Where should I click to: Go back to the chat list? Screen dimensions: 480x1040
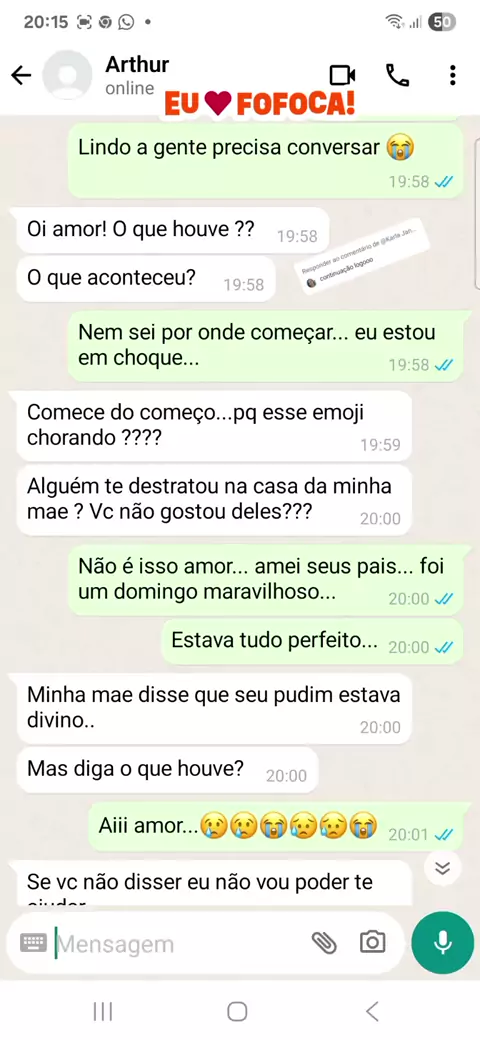21,76
